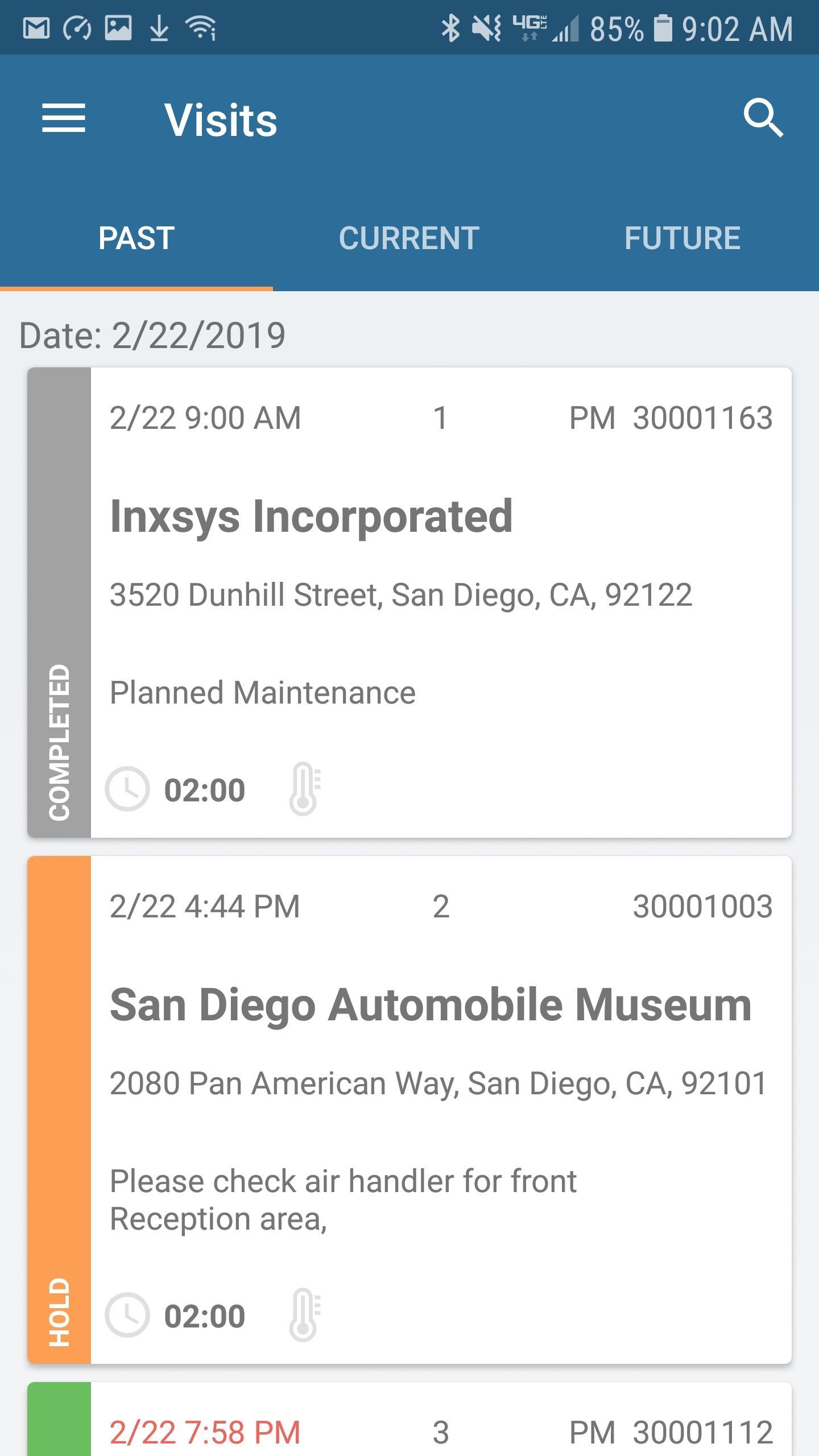Open the San Diego Automobile Museum visit
The width and height of the screenshot is (819, 1456).
(x=409, y=1110)
